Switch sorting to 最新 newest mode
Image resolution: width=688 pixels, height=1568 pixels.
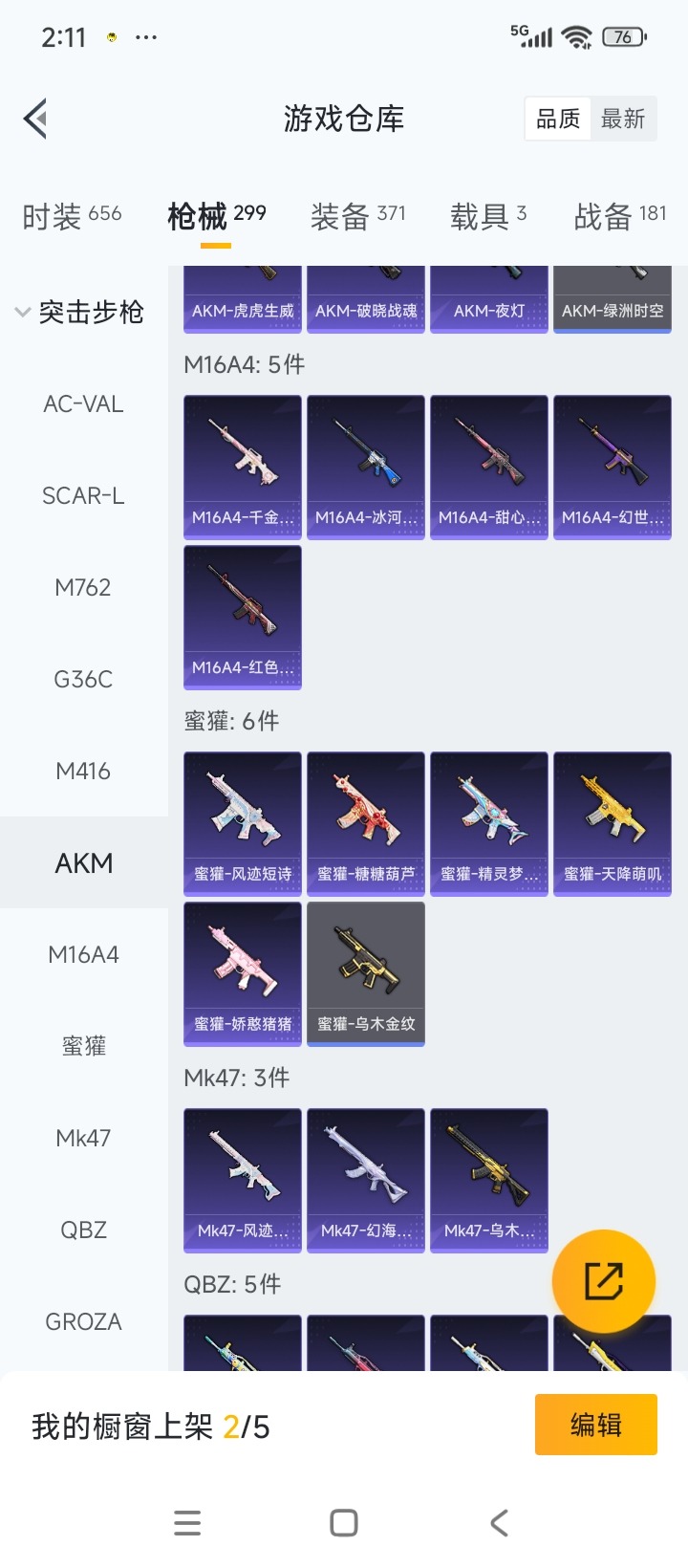[x=624, y=118]
